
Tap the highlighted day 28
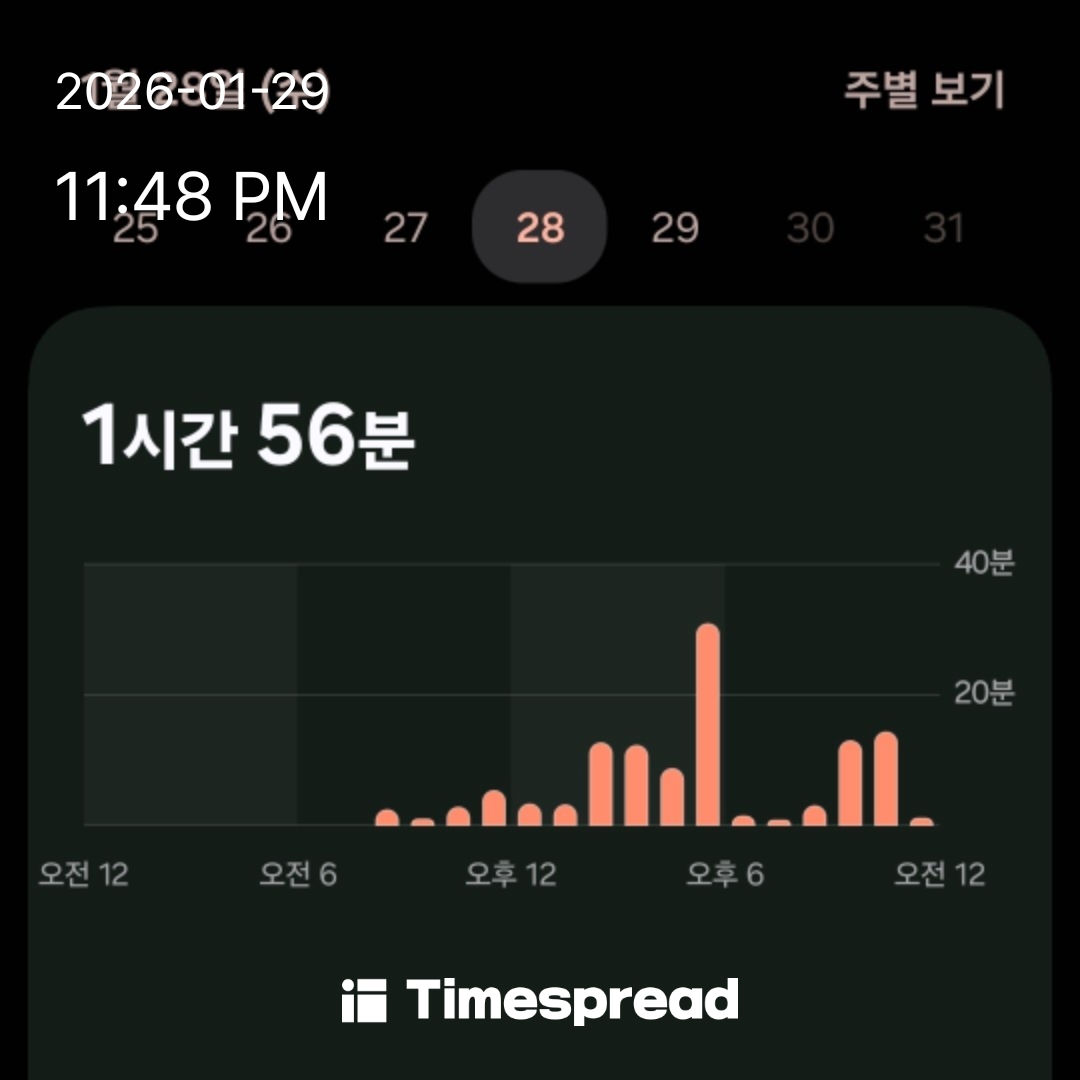tap(540, 228)
